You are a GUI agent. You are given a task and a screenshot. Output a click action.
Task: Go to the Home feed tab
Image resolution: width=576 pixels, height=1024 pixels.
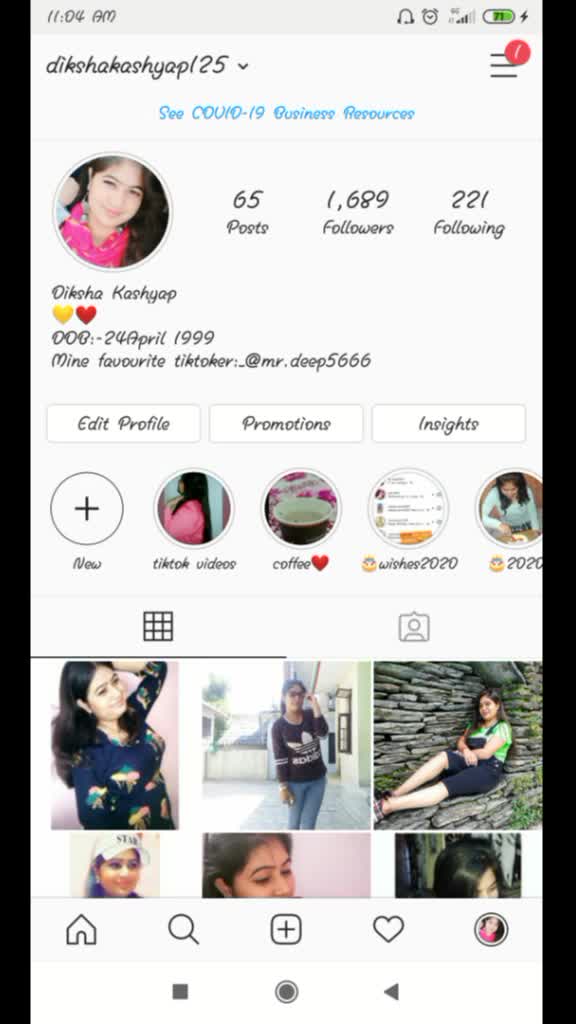(82, 929)
